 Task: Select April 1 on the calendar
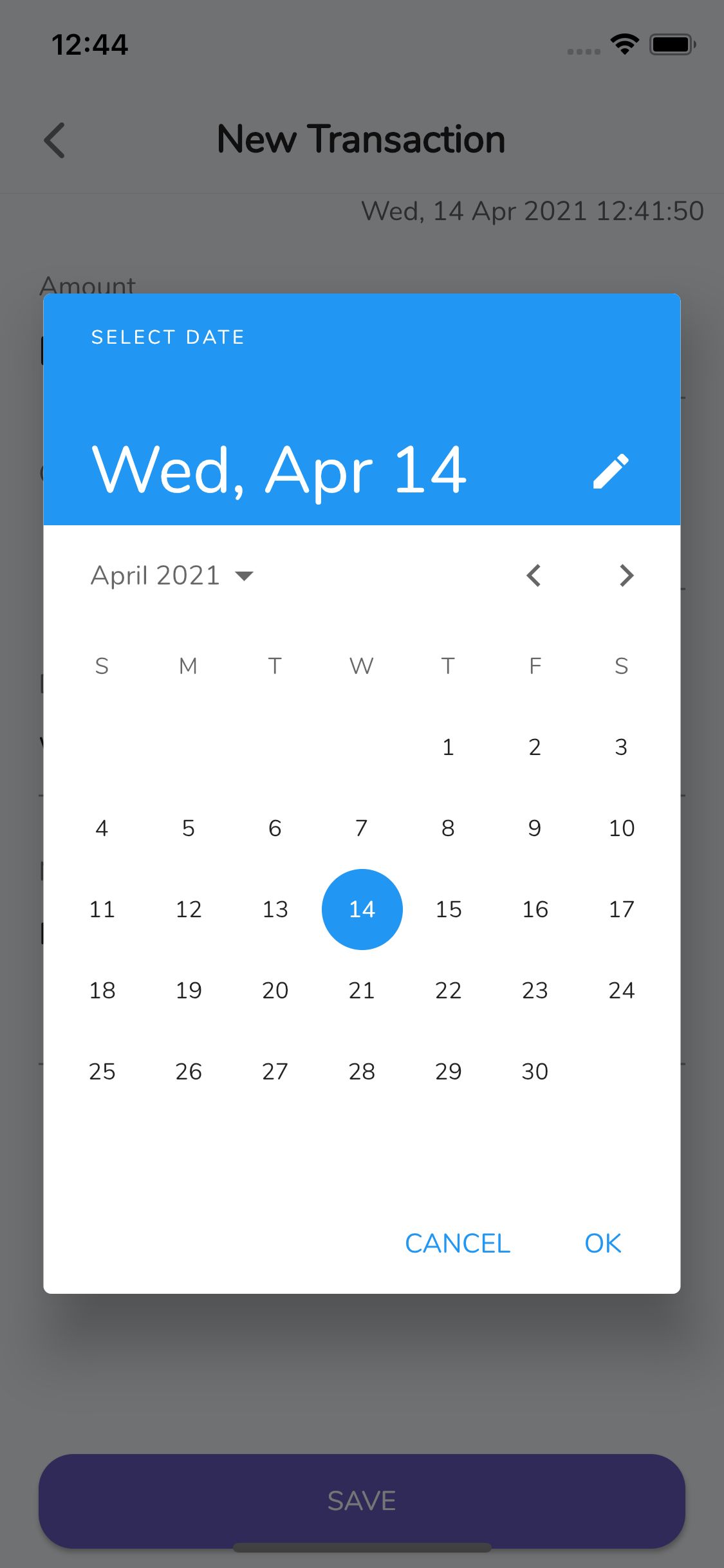(x=448, y=747)
